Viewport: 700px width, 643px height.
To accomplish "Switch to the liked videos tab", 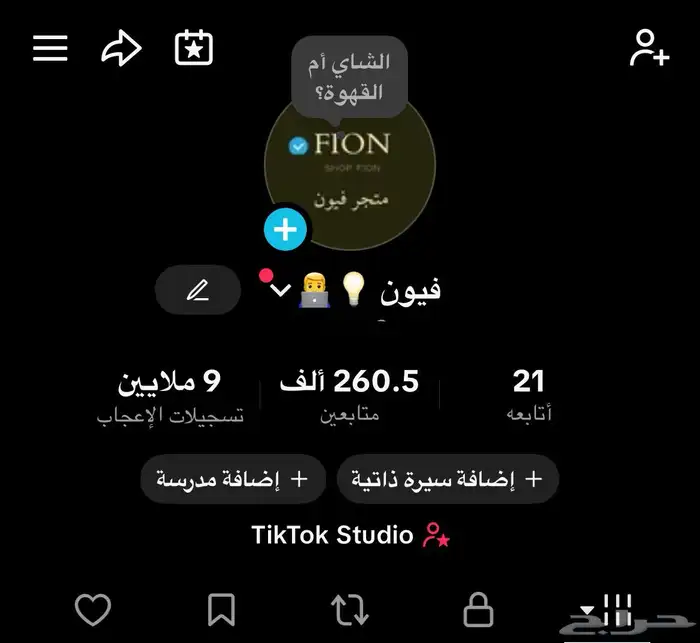I will [x=93, y=608].
